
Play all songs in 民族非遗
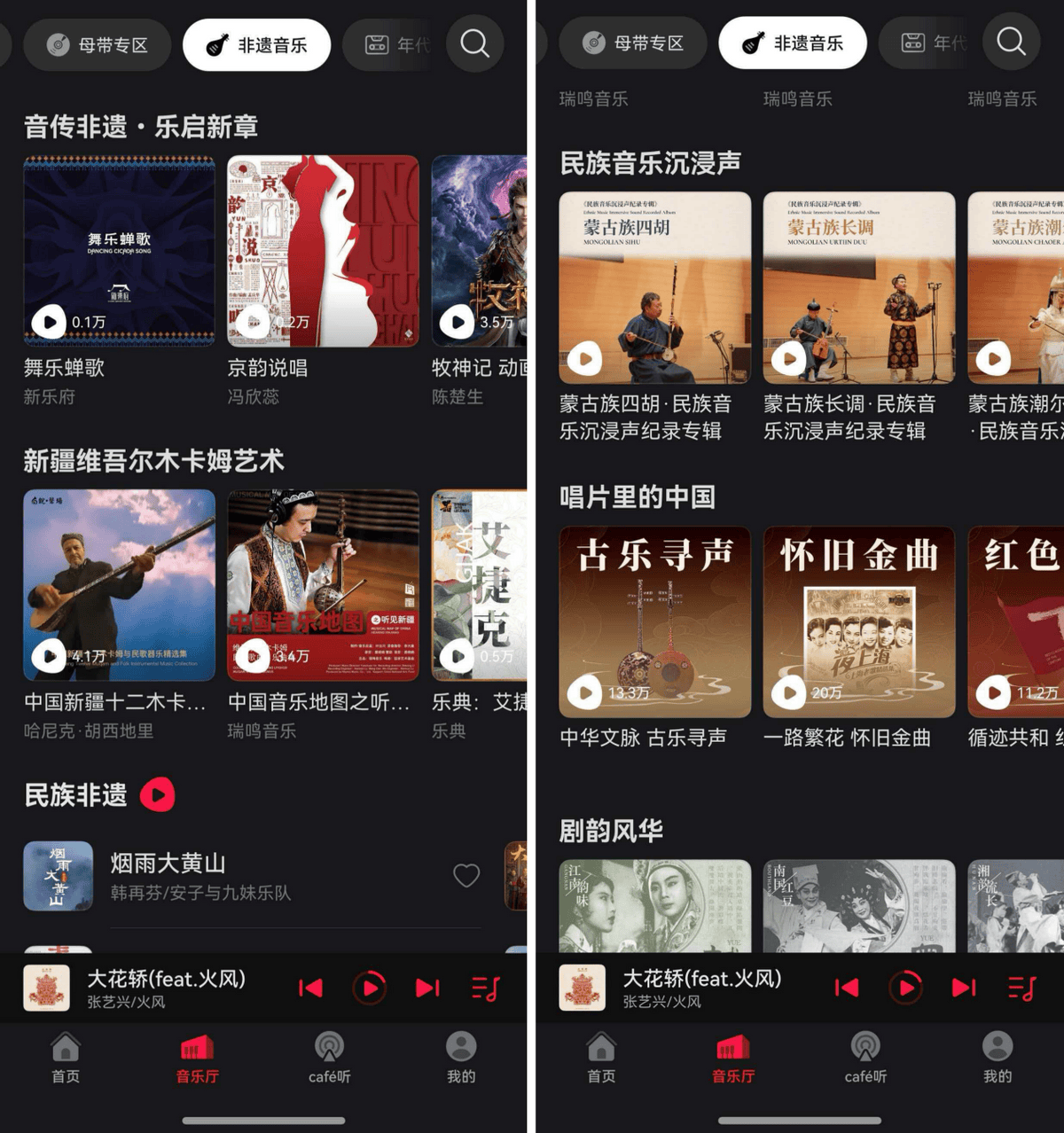coord(158,794)
